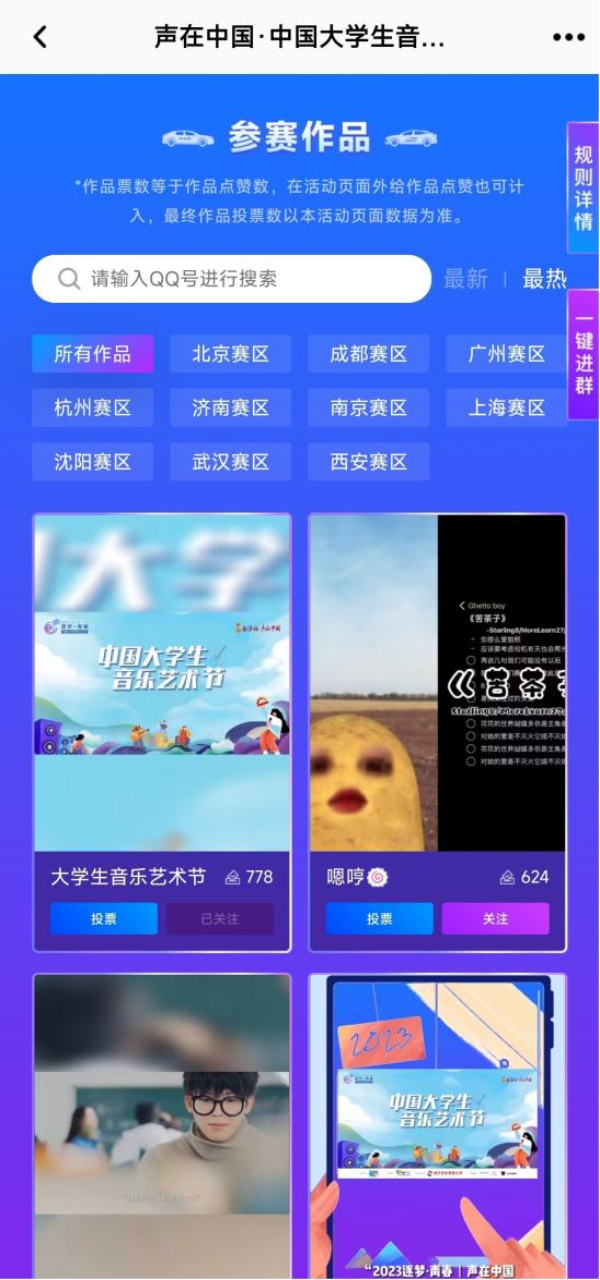The height and width of the screenshot is (1280, 600).
Task: Open the three-dot overflow menu
Action: coord(568,37)
